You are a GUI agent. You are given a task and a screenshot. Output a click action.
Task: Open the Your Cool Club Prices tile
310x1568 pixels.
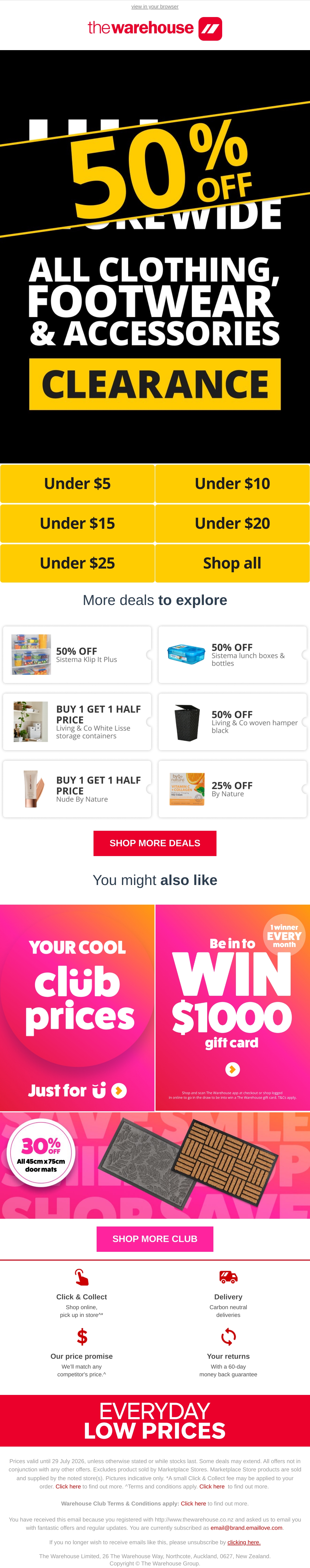[77, 1007]
